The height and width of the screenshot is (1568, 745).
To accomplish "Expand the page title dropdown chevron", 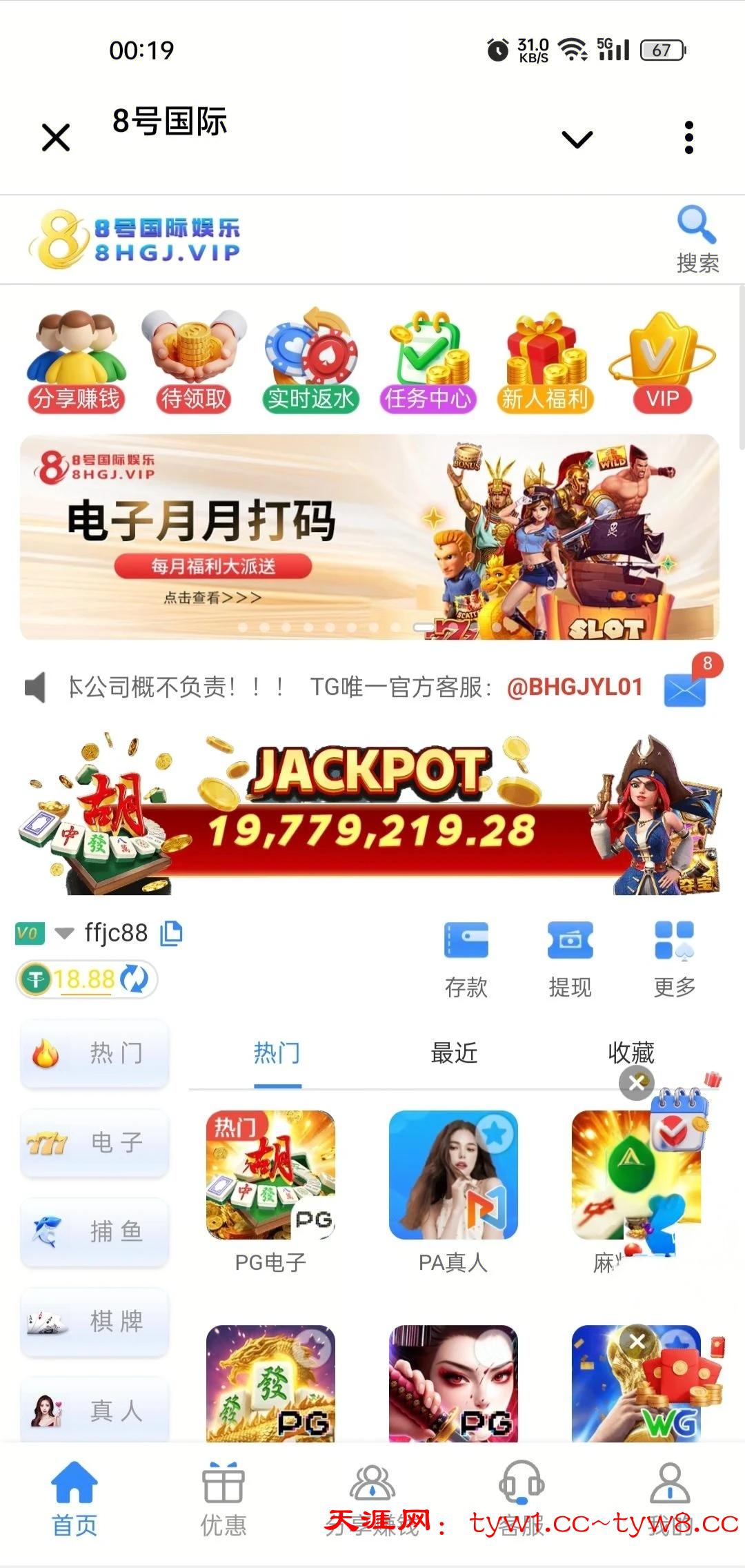I will click(x=577, y=139).
